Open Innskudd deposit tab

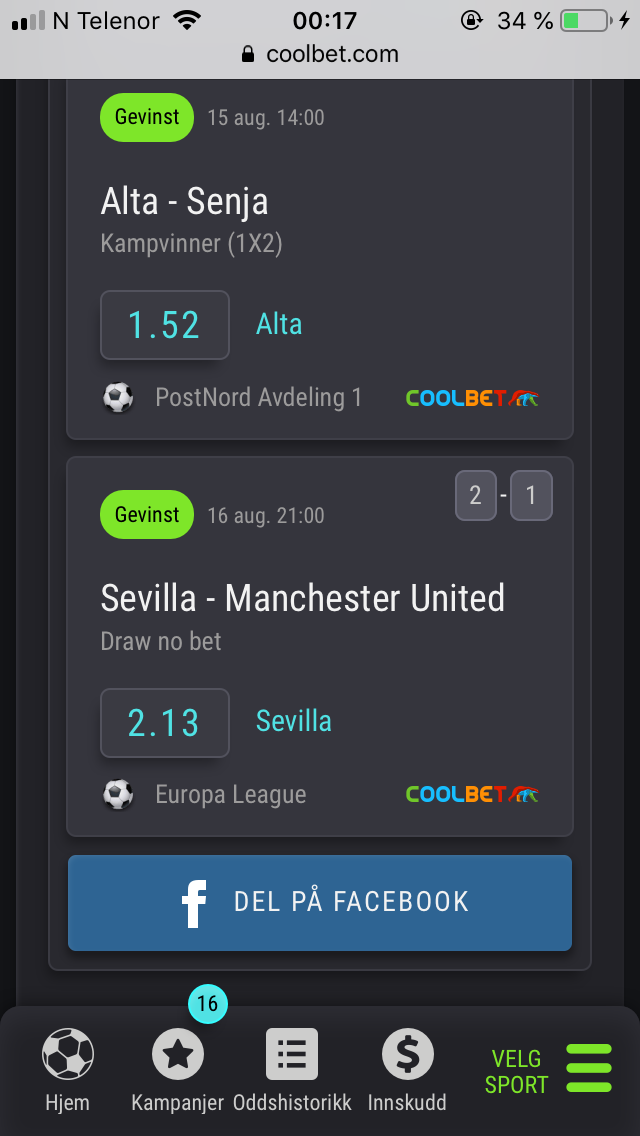tap(407, 1069)
